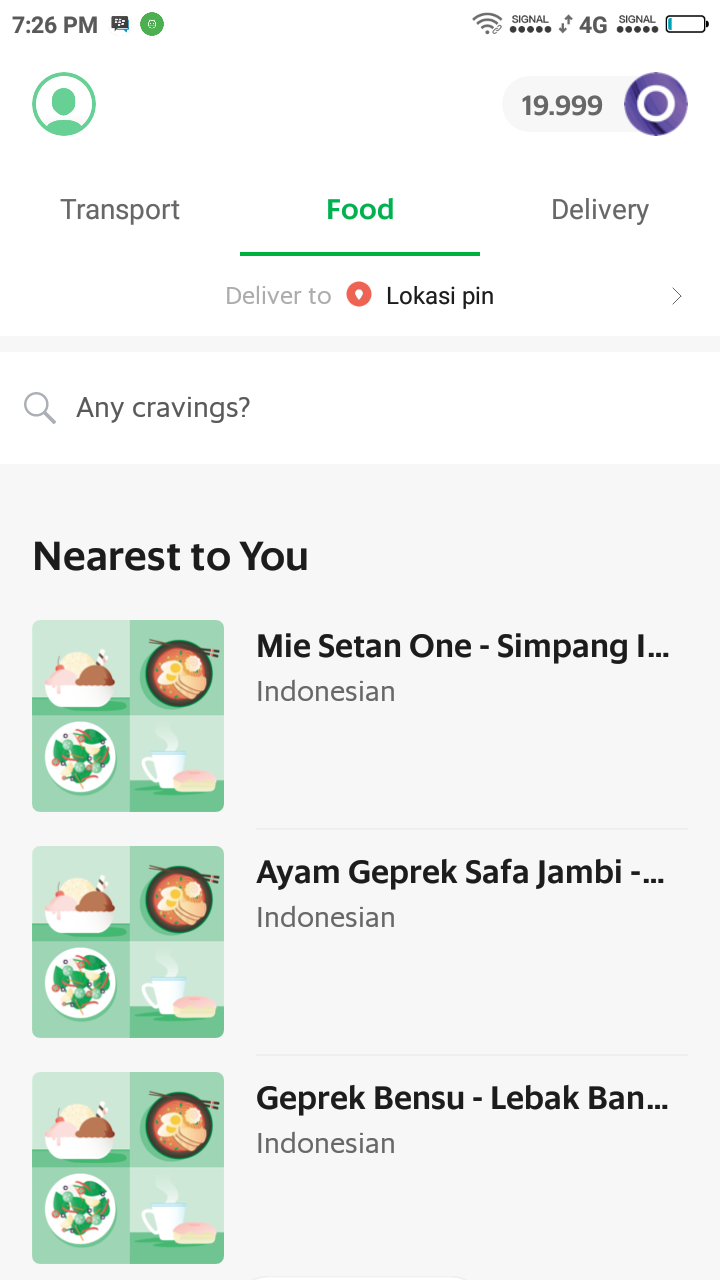Open the Geprek Bensu restaurant thumbnail image
The height and width of the screenshot is (1280, 720).
tap(127, 1166)
